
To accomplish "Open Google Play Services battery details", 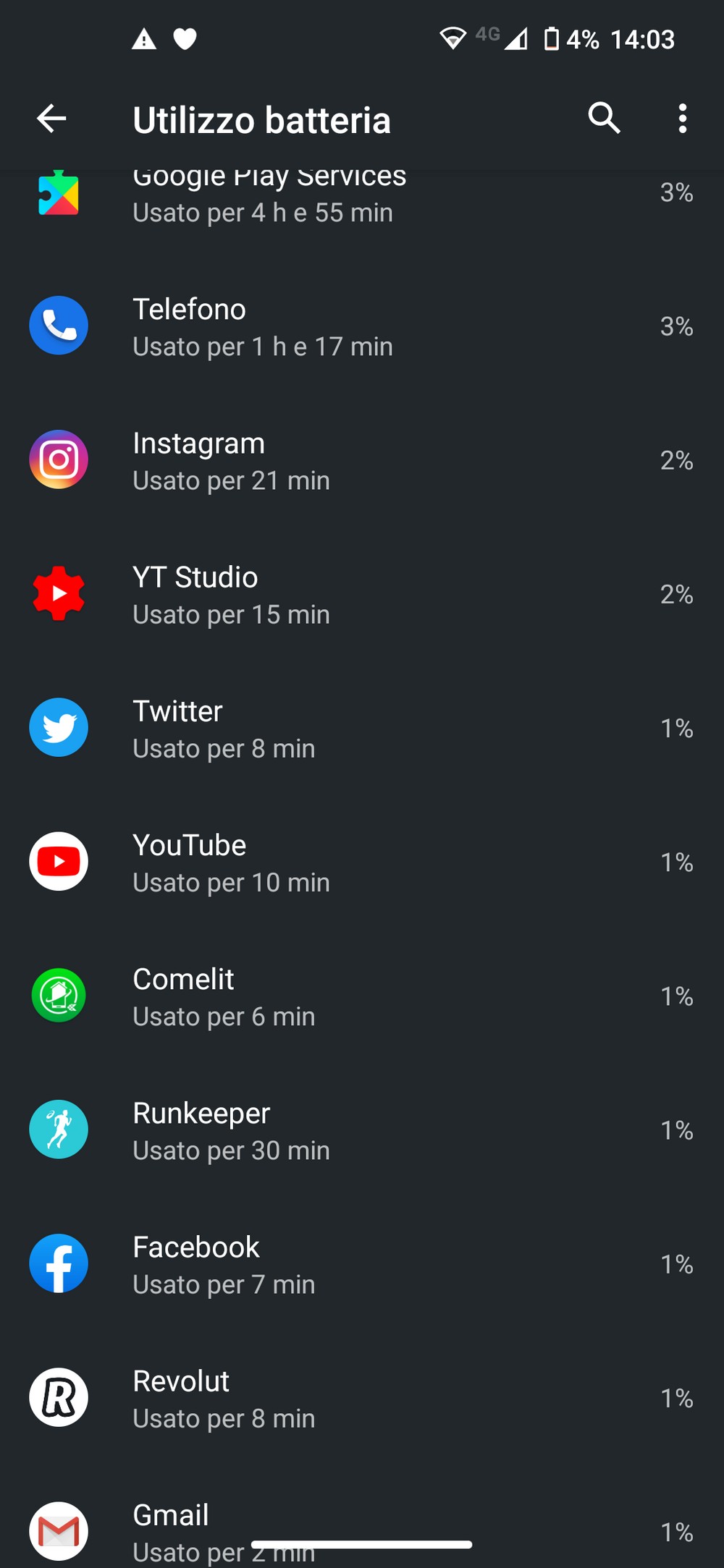I will 362,196.
